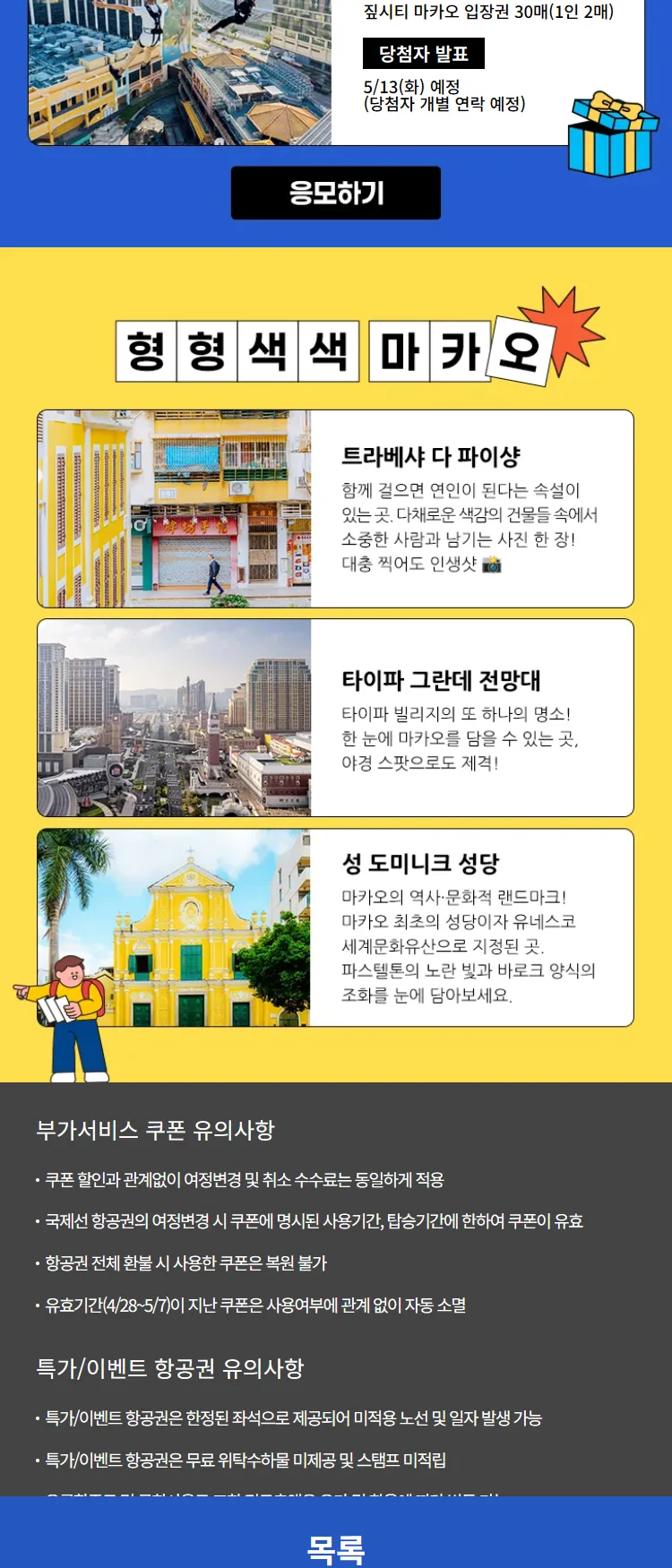Open the 목록 list button
Image resolution: width=672 pixels, height=1568 pixels.
click(336, 1546)
